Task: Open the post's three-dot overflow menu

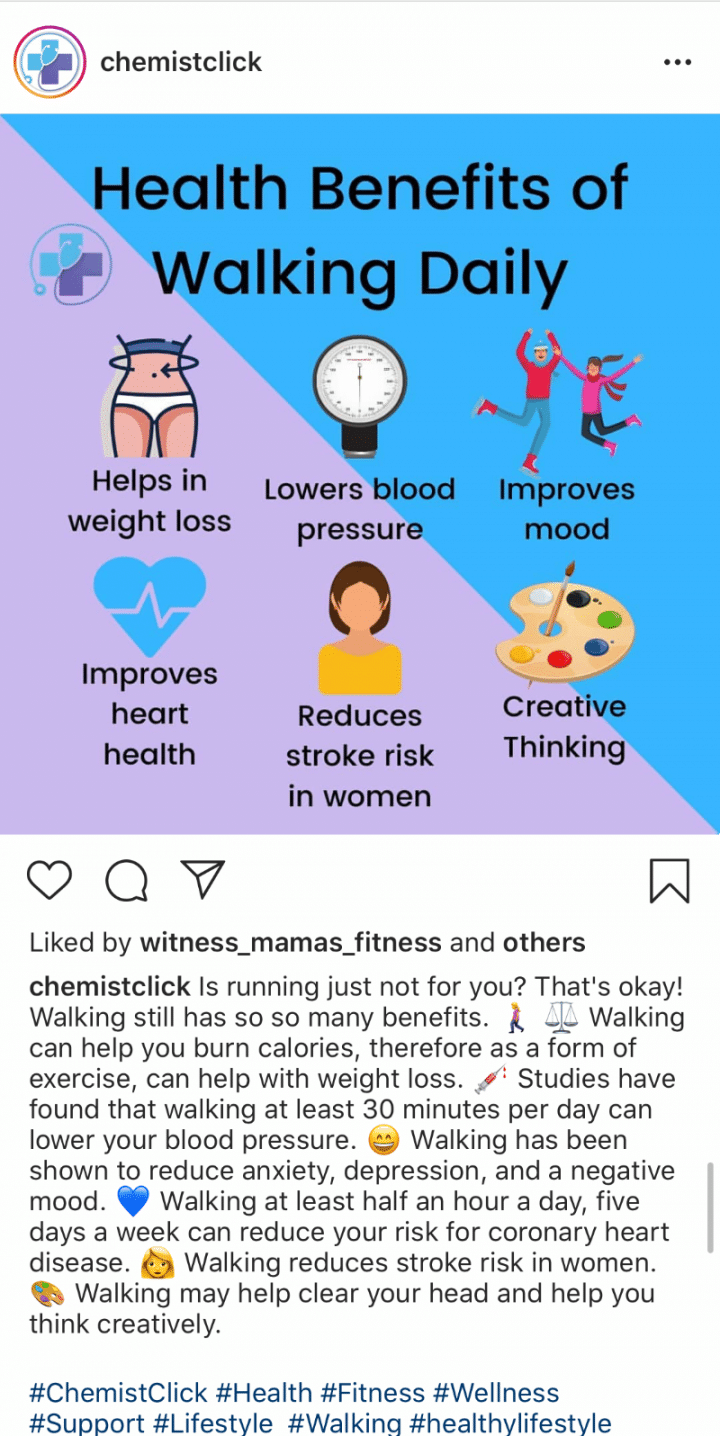Action: point(677,62)
